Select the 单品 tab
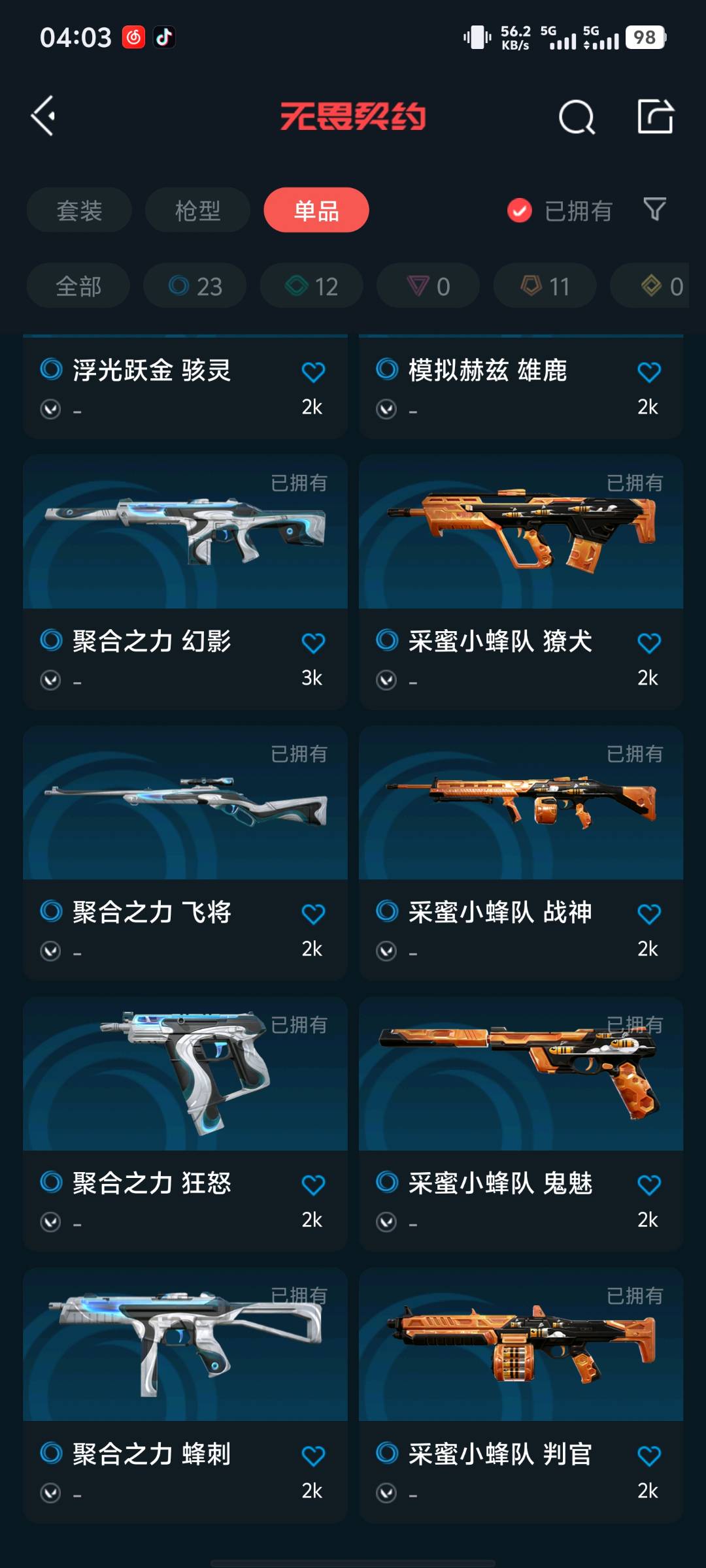This screenshot has height=1568, width=706. [x=316, y=210]
